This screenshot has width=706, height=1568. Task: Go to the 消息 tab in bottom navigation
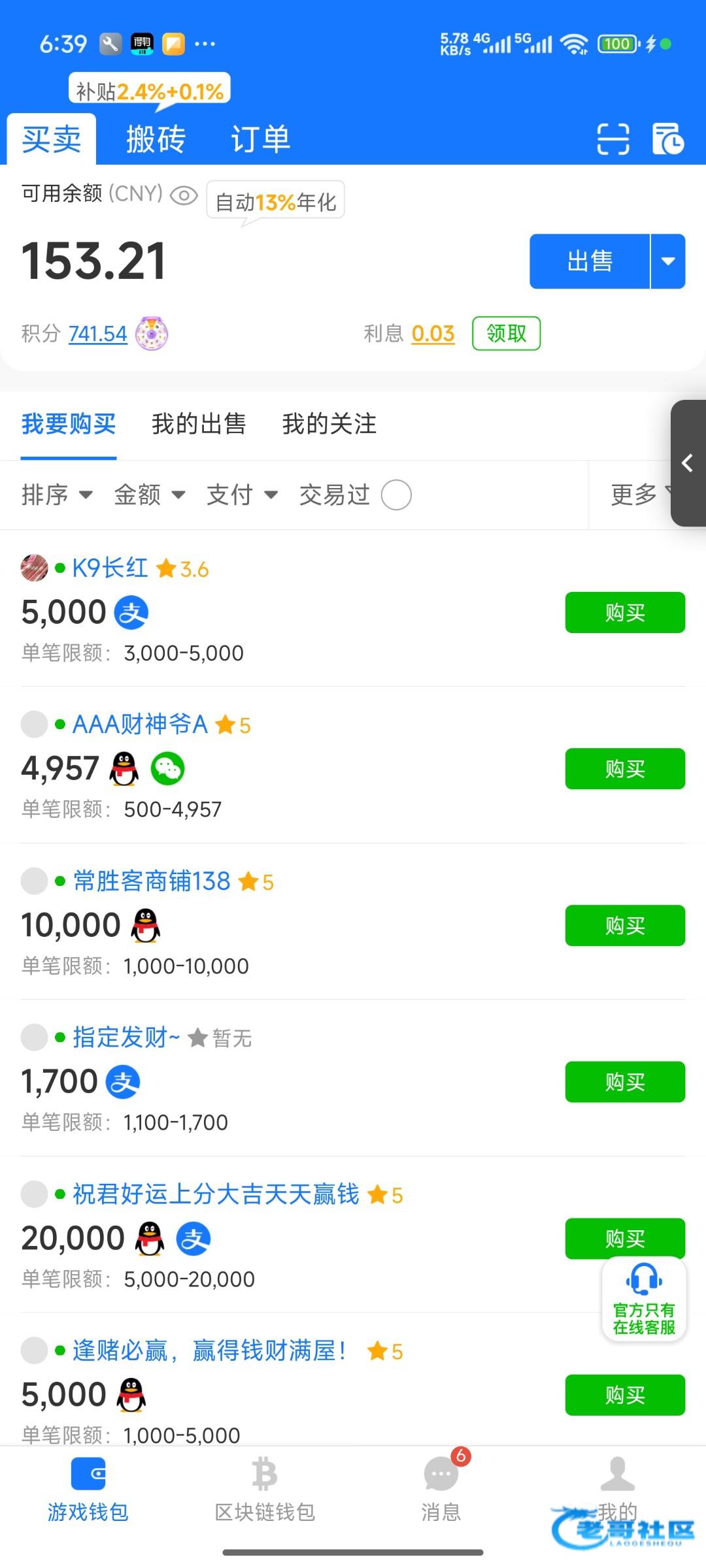(441, 1486)
